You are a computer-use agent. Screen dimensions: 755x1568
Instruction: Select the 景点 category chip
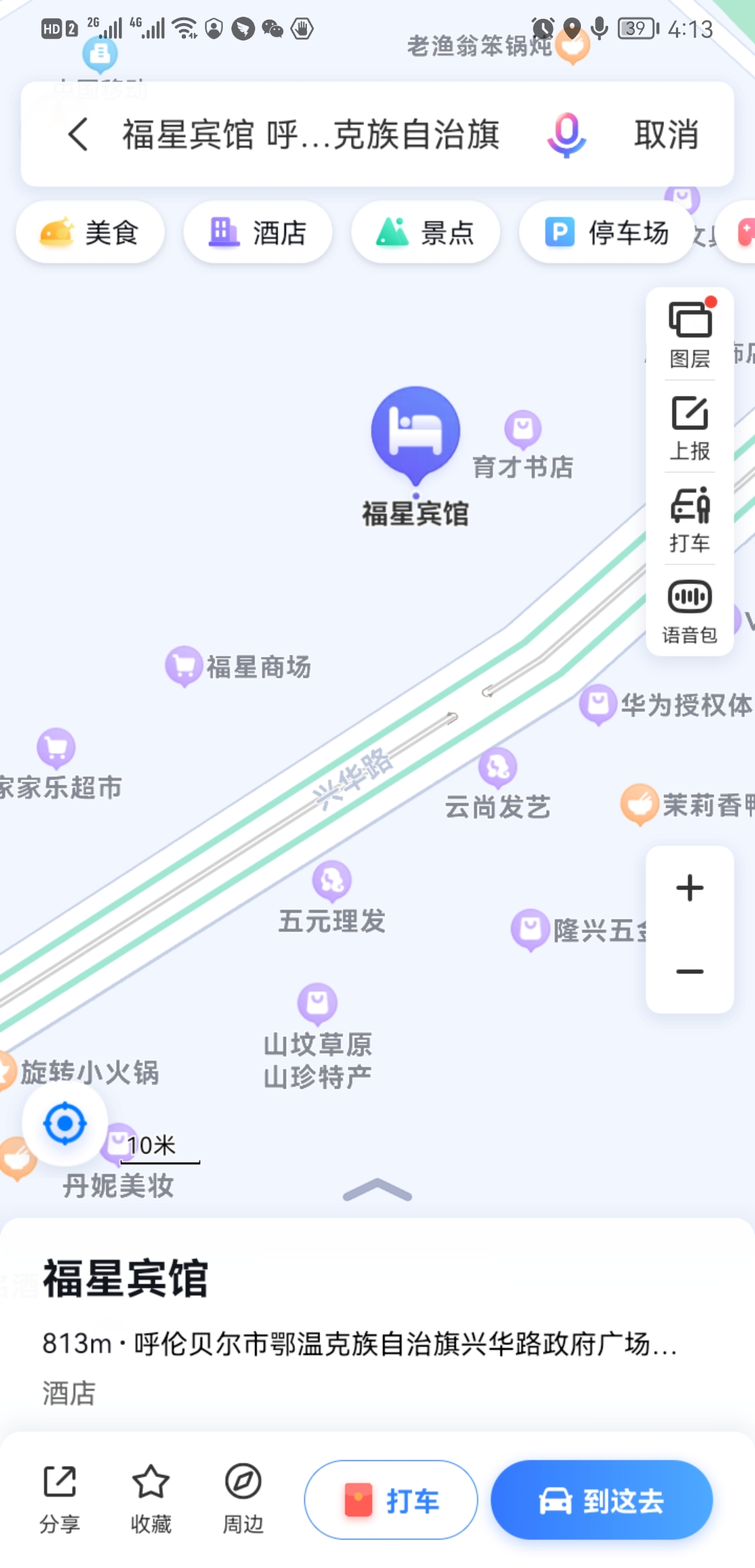tap(426, 233)
